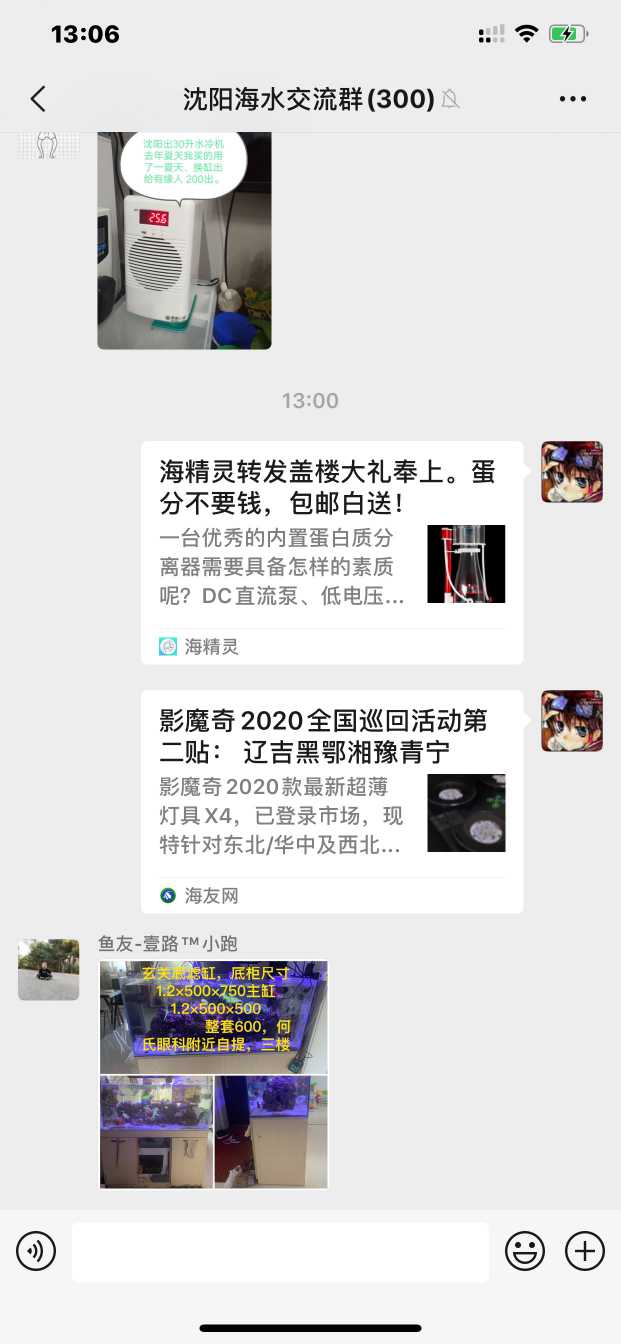Focus the message text field
Screen dimensions: 621x1344
(280, 1251)
